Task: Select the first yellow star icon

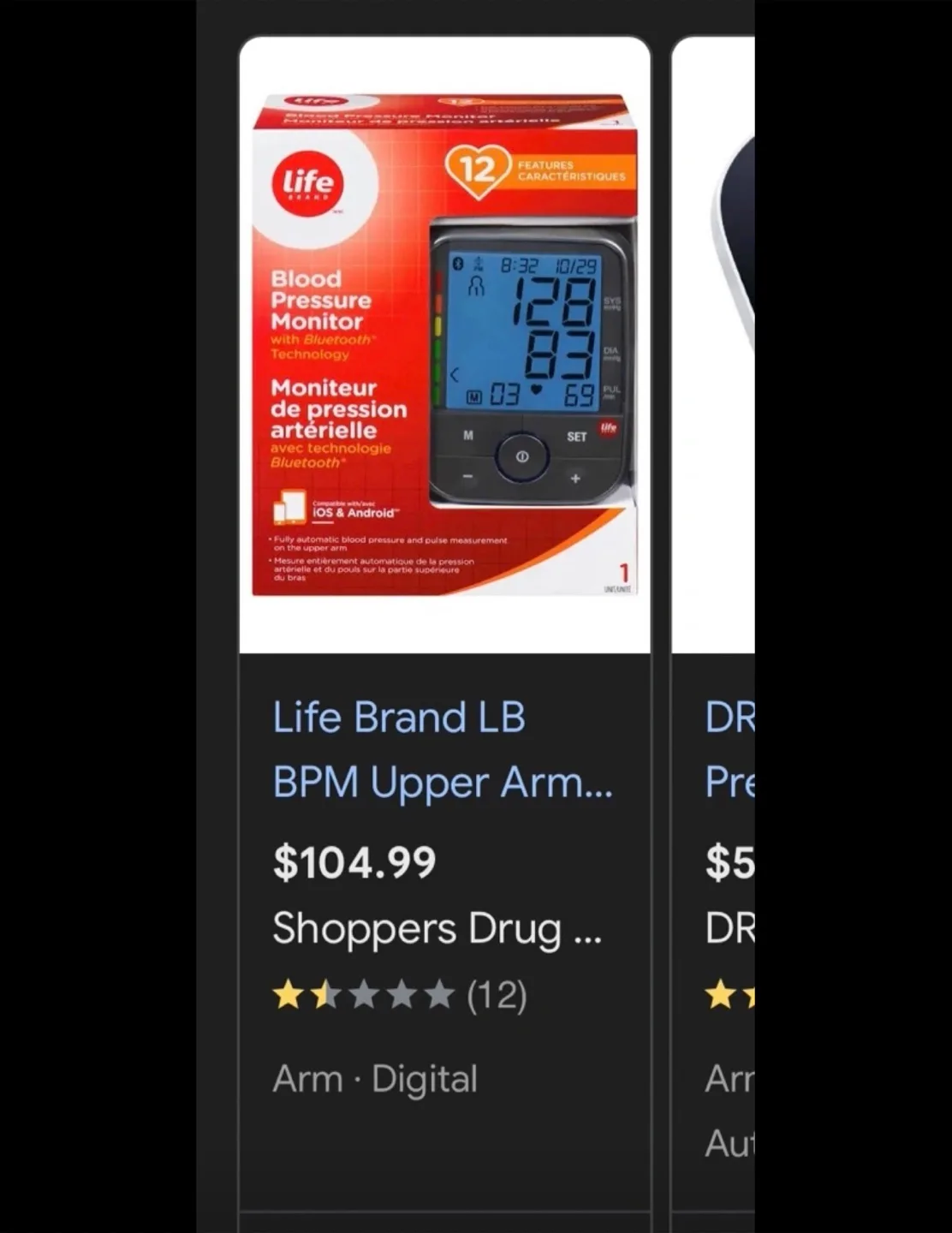Action: point(287,993)
